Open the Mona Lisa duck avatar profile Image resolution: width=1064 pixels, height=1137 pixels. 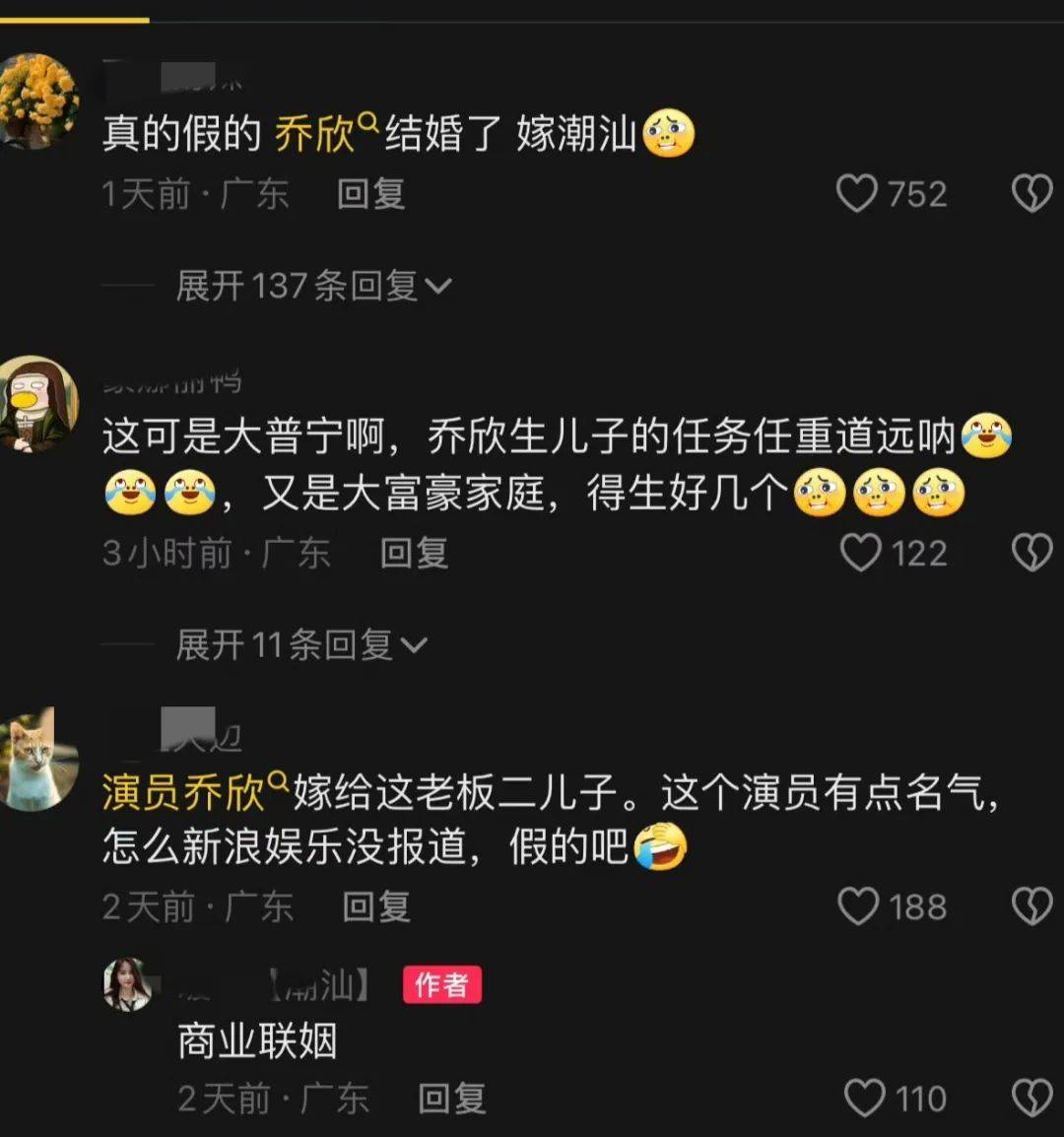tap(39, 404)
